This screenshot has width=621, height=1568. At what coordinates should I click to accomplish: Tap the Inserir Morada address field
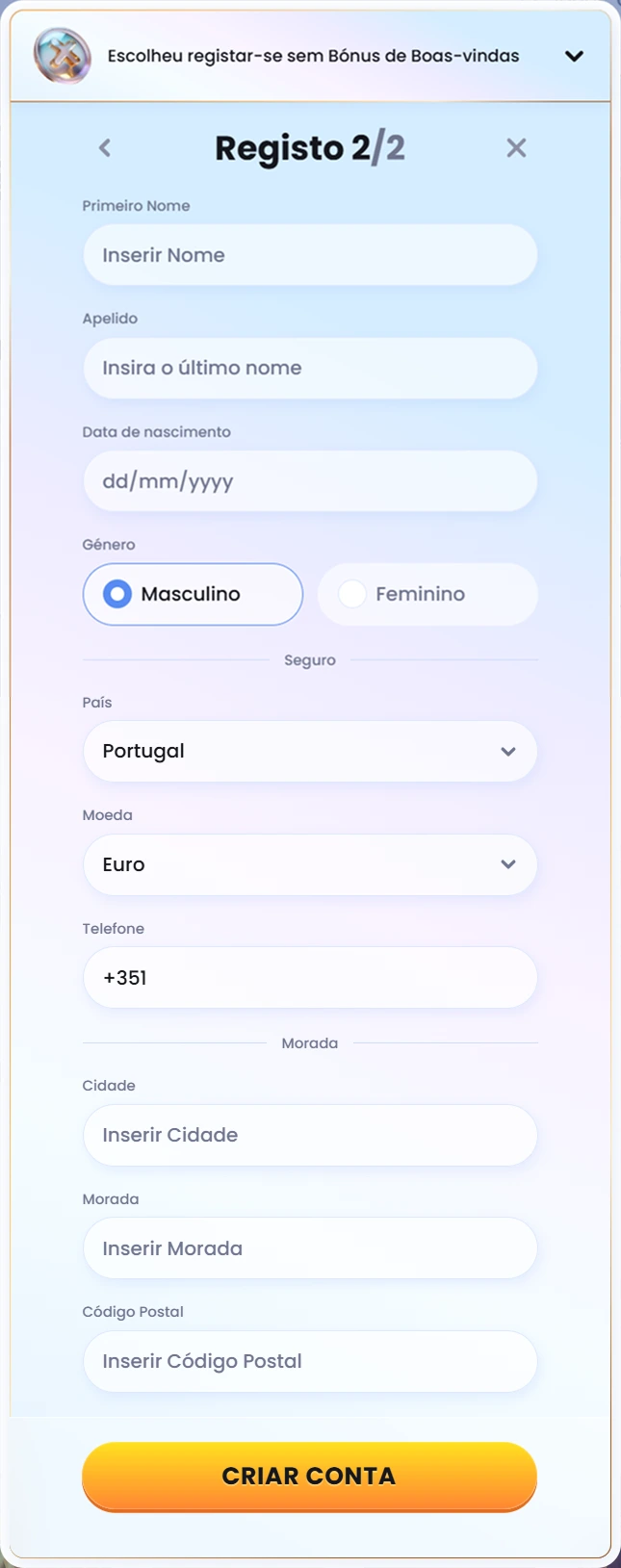tap(310, 1248)
